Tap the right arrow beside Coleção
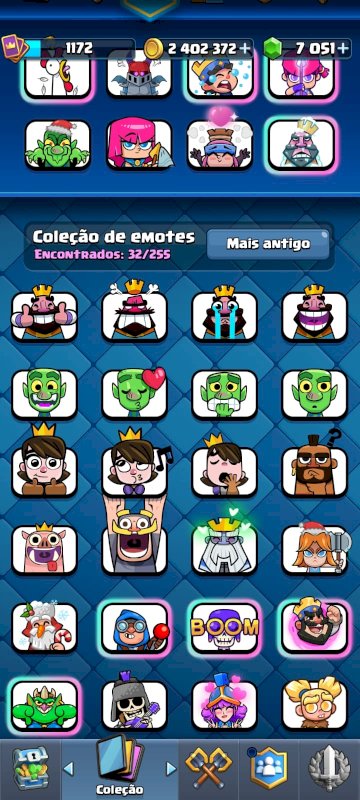Viewport: 360px width, 800px height. tap(171, 768)
